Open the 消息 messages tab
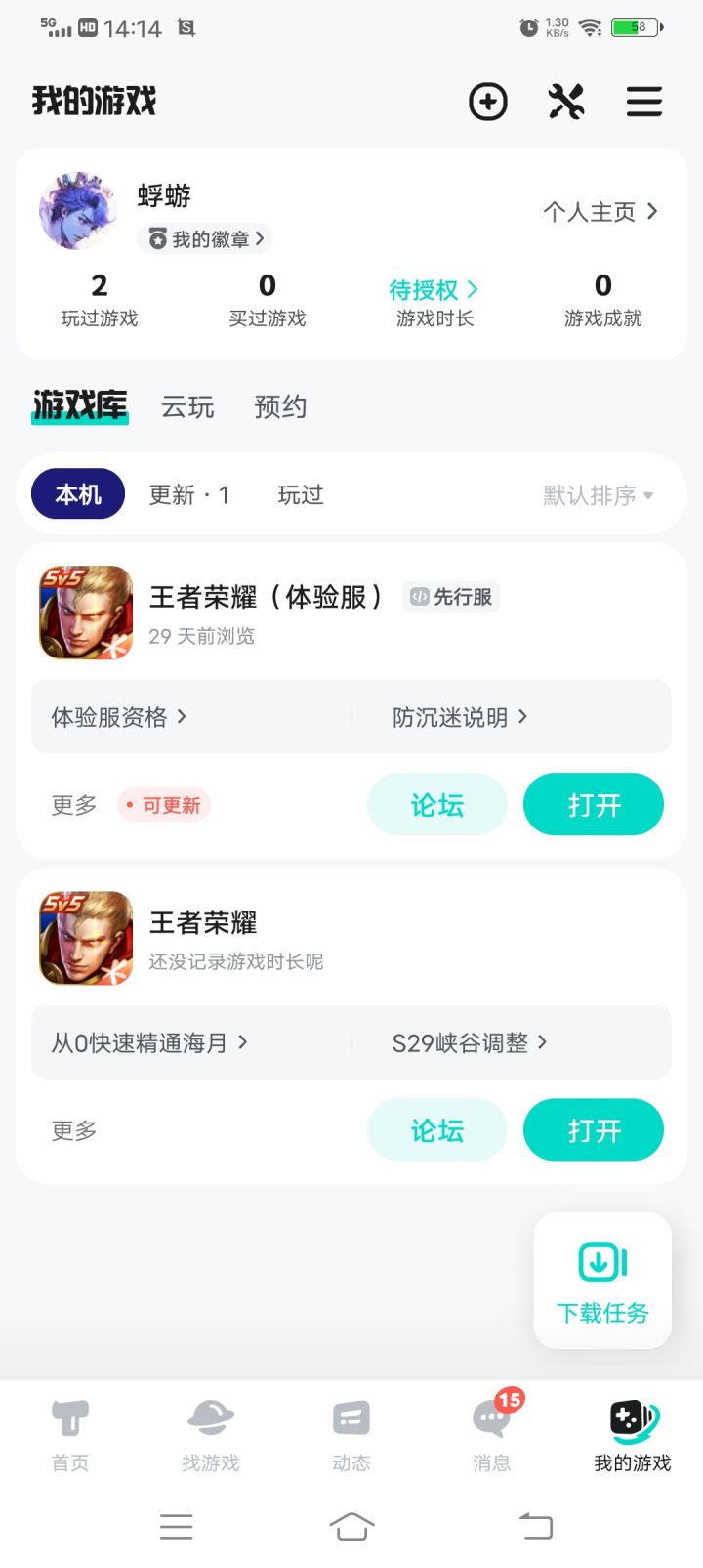This screenshot has height=1568, width=703. click(x=491, y=1433)
